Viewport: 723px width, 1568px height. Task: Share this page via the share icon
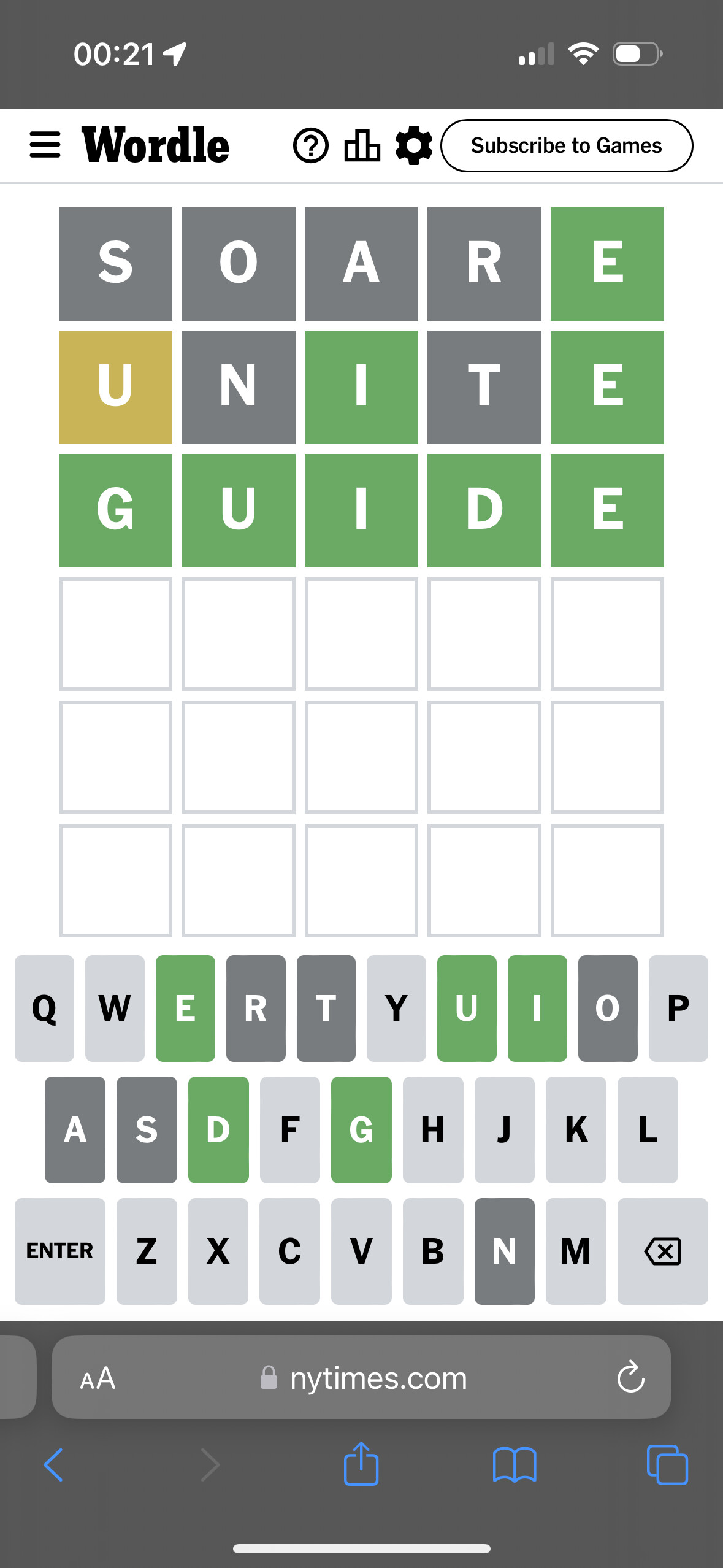(x=361, y=1464)
